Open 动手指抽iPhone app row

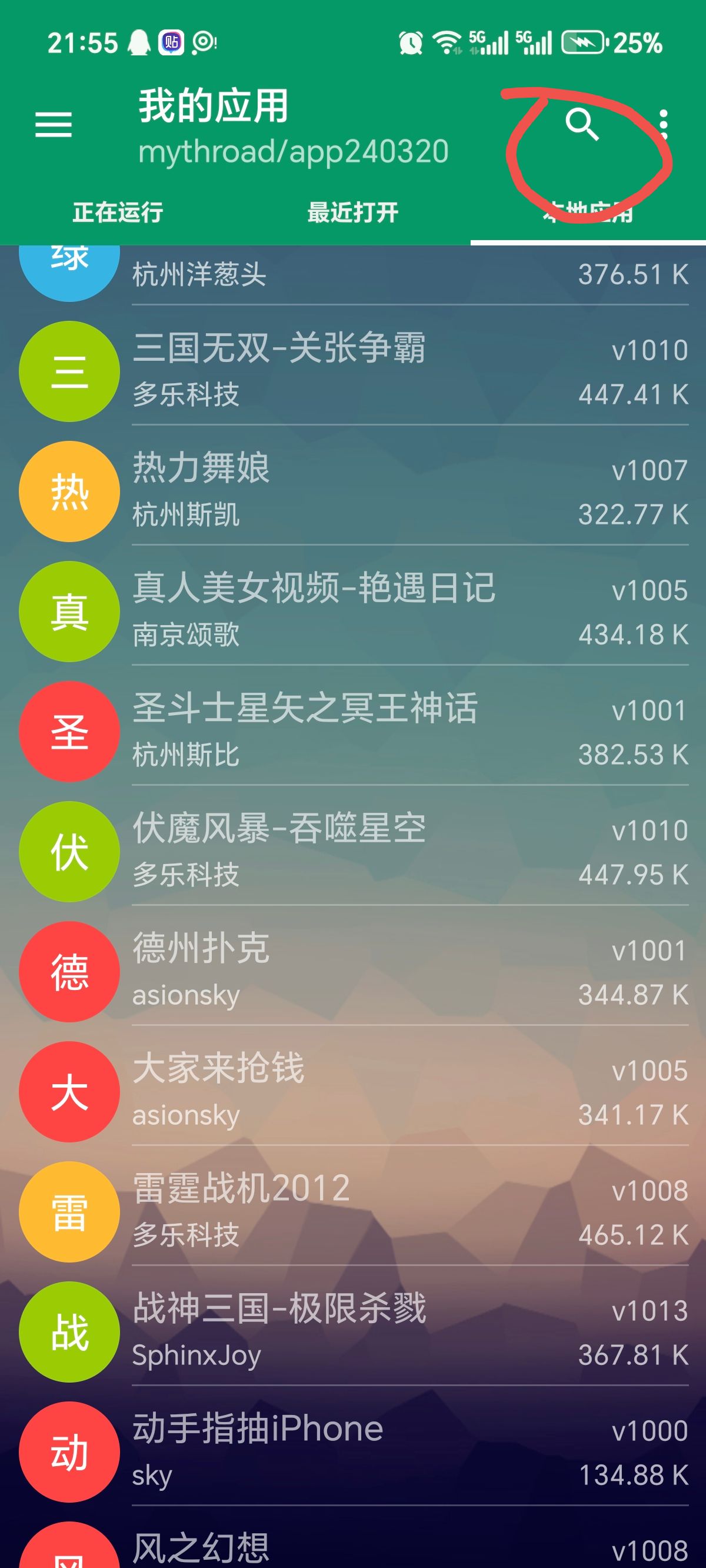coord(353,1450)
